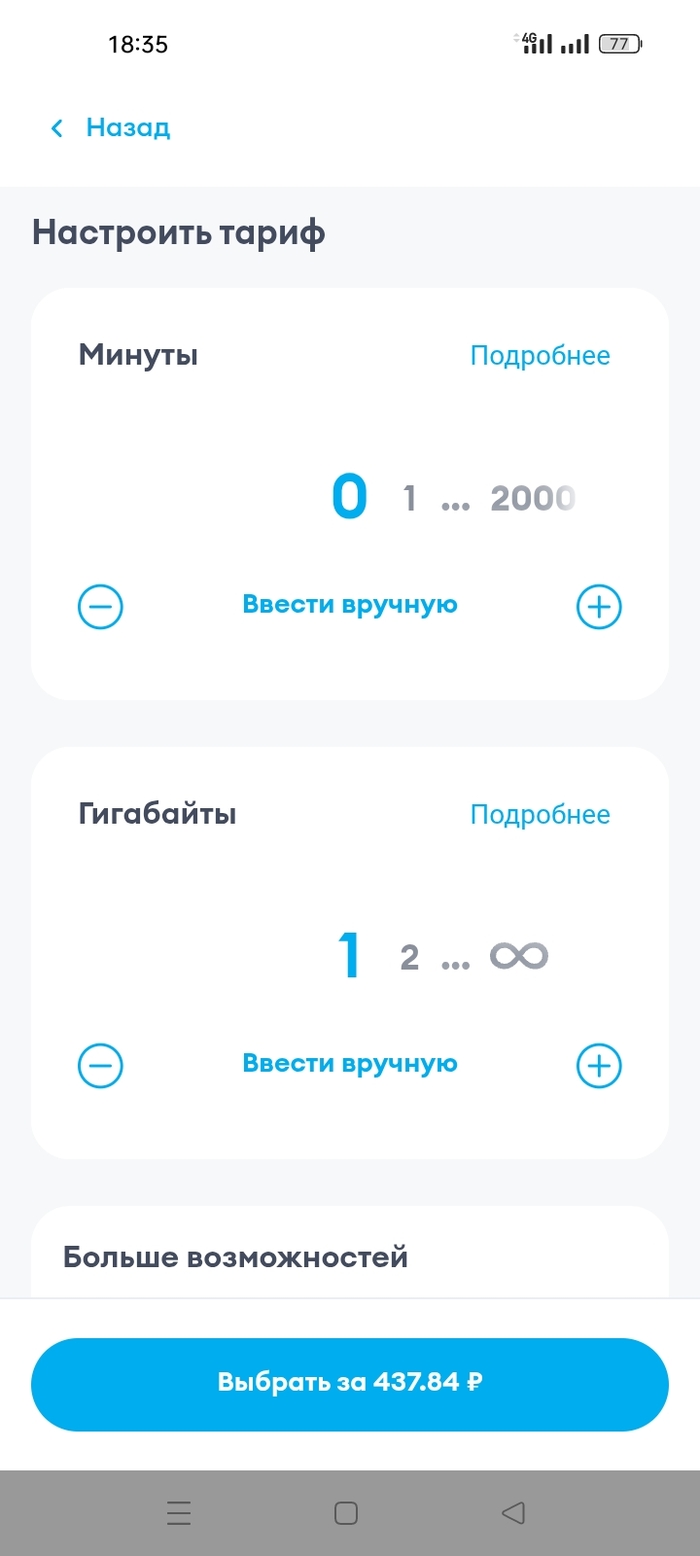
Task: Go to home screen via system button
Action: point(346,1513)
